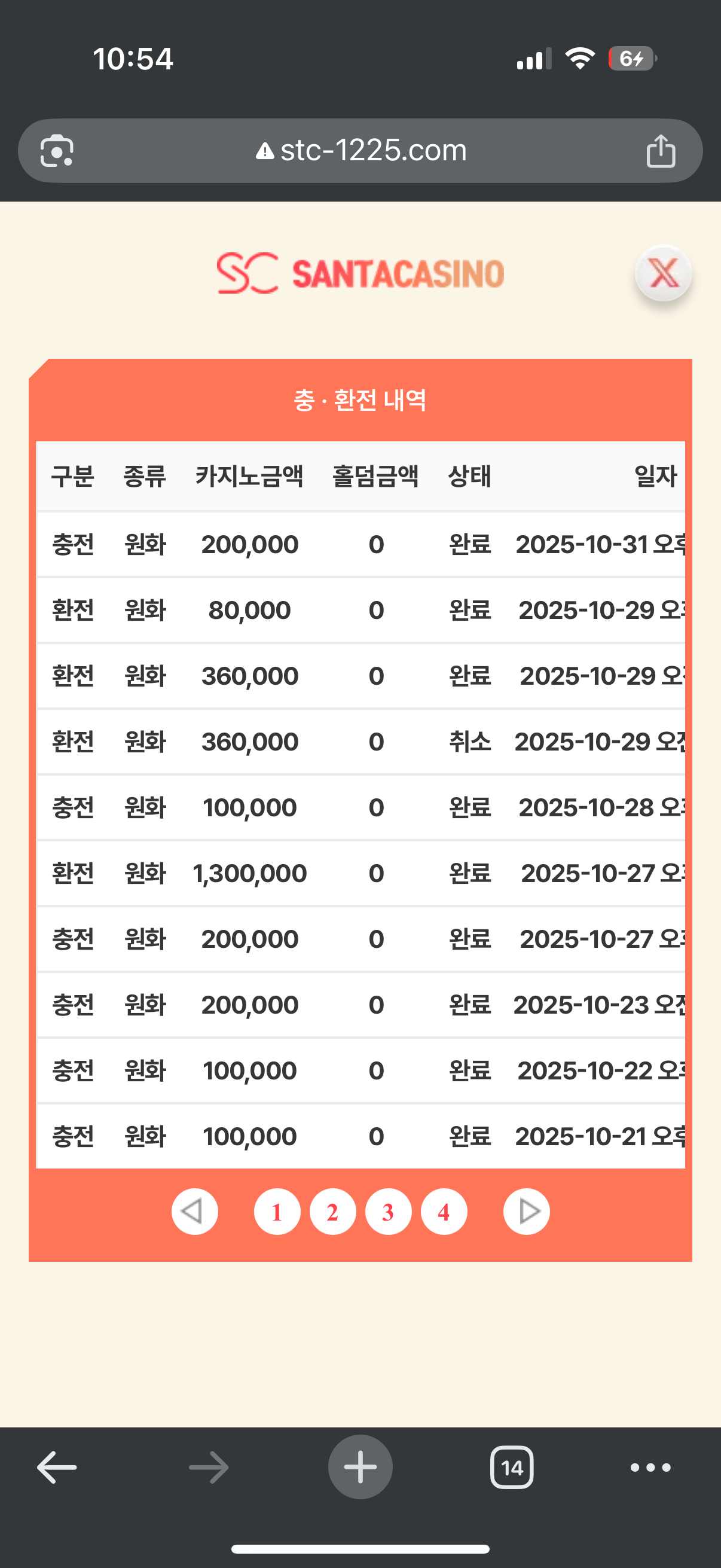Share this page from the browser
The image size is (721, 1568).
click(661, 150)
